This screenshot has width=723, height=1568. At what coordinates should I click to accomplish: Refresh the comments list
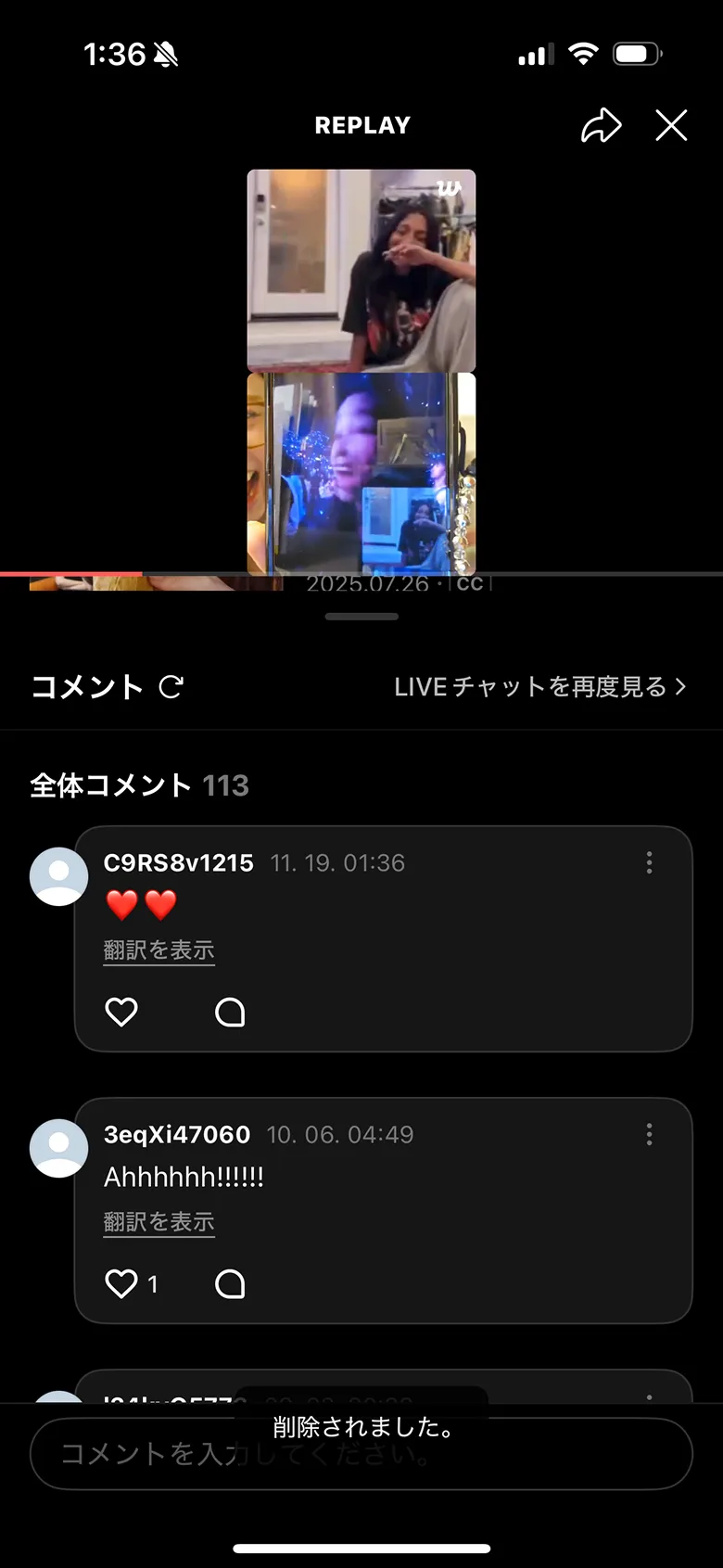click(169, 686)
